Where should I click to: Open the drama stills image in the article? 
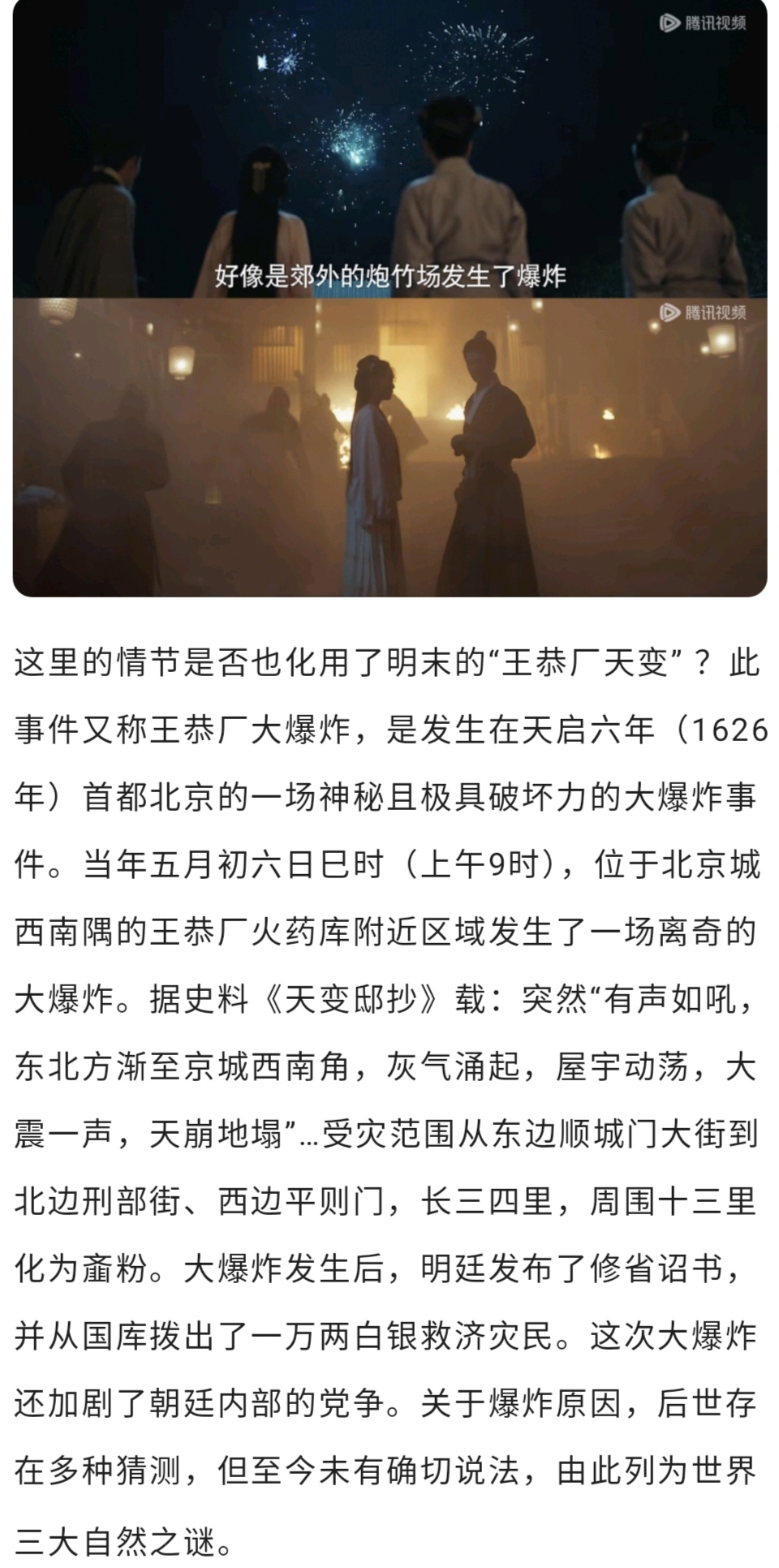click(x=389, y=297)
